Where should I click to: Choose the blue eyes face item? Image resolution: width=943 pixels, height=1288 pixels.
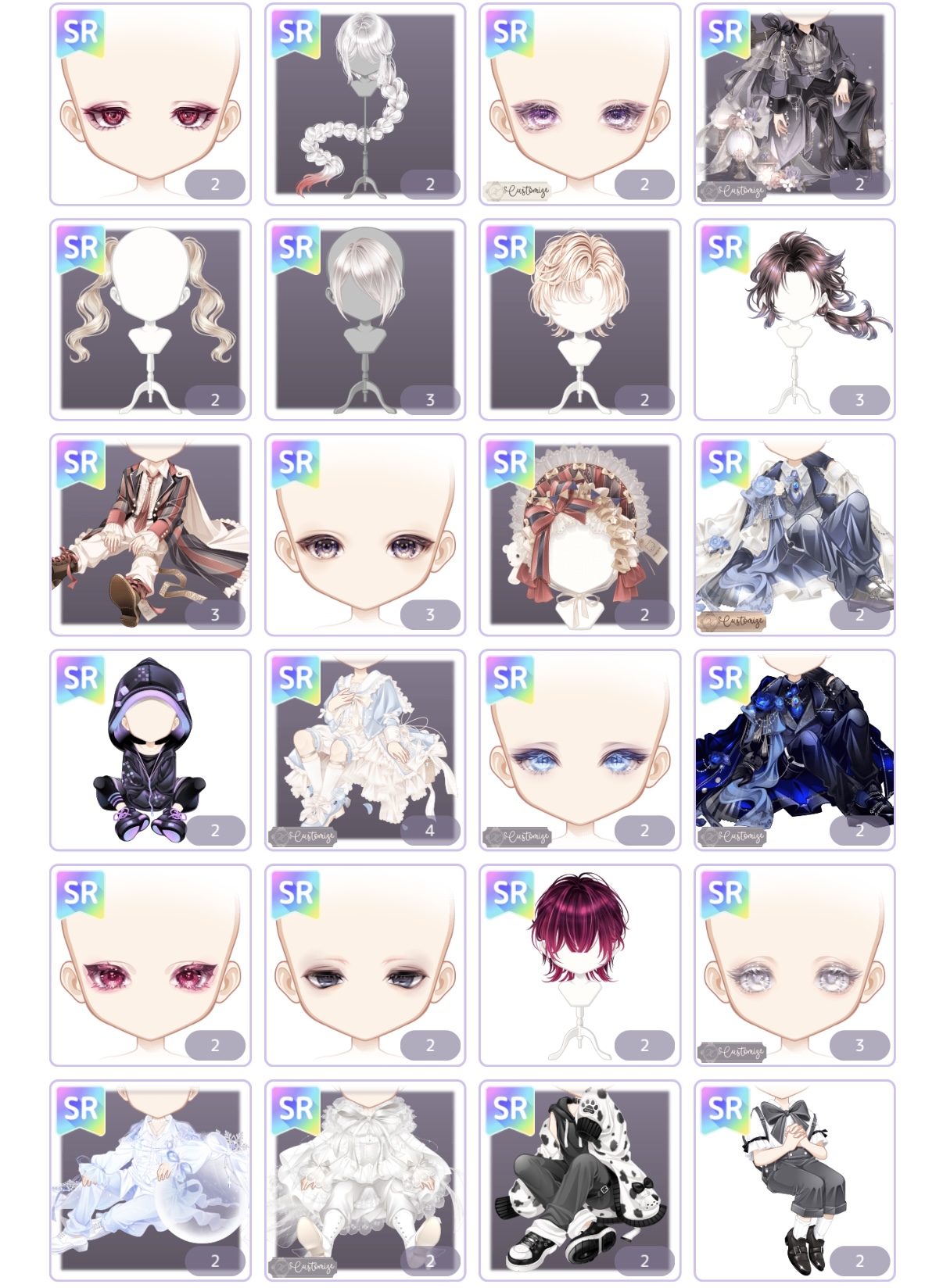click(579, 750)
